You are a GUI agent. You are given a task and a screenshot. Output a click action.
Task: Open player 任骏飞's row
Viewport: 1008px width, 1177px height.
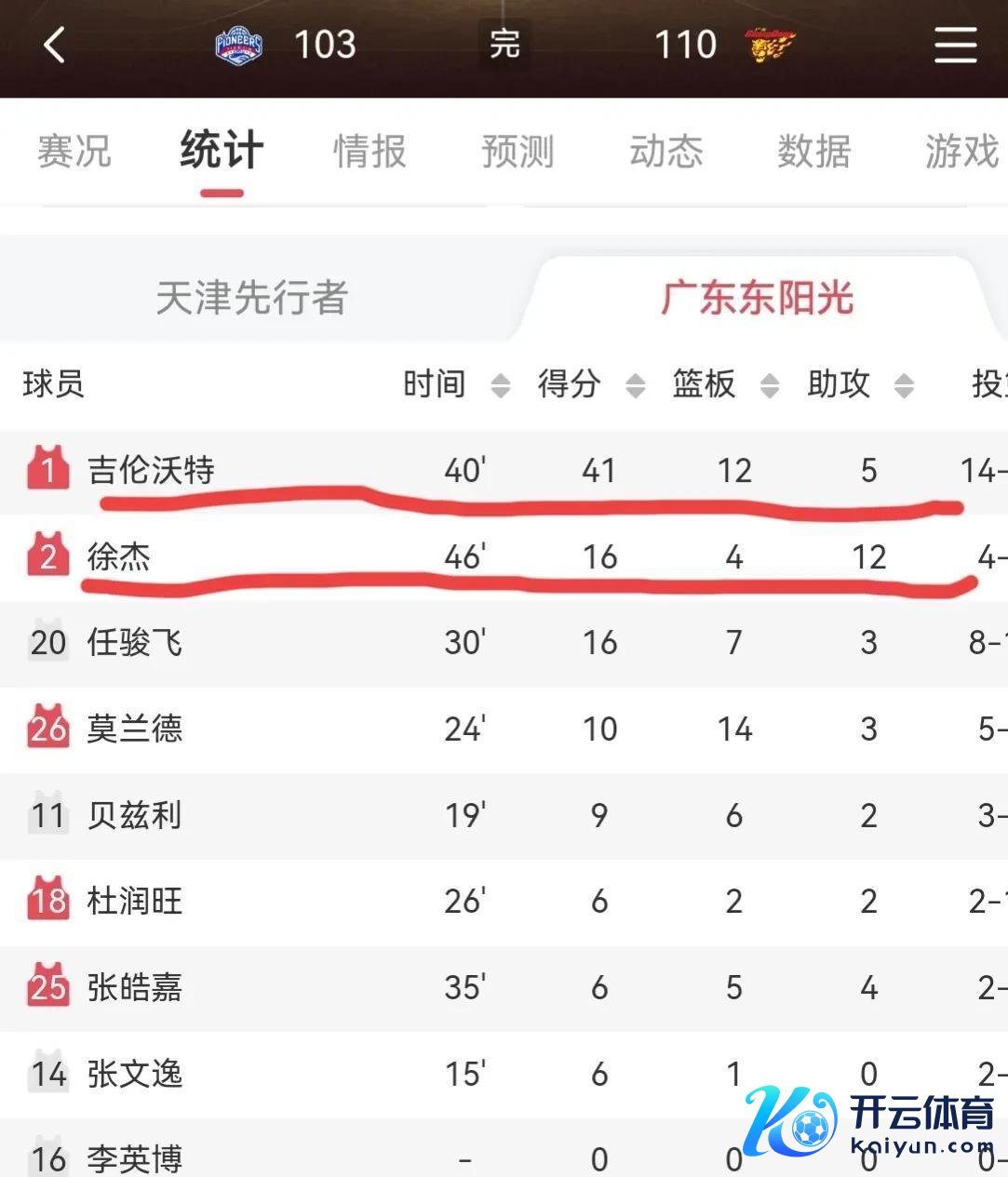[134, 643]
